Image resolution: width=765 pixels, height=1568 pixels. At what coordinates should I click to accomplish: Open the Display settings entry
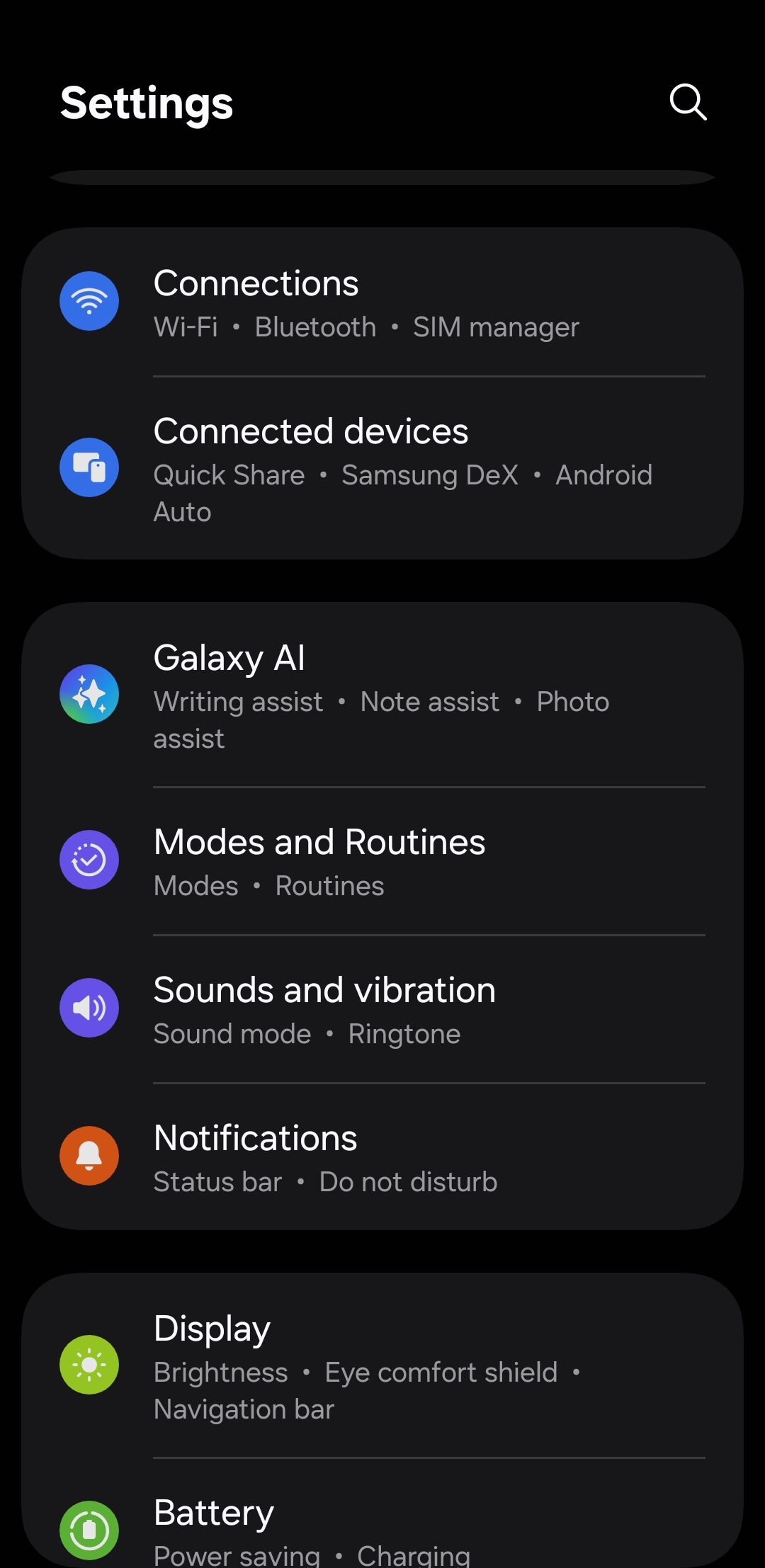coord(382,1365)
